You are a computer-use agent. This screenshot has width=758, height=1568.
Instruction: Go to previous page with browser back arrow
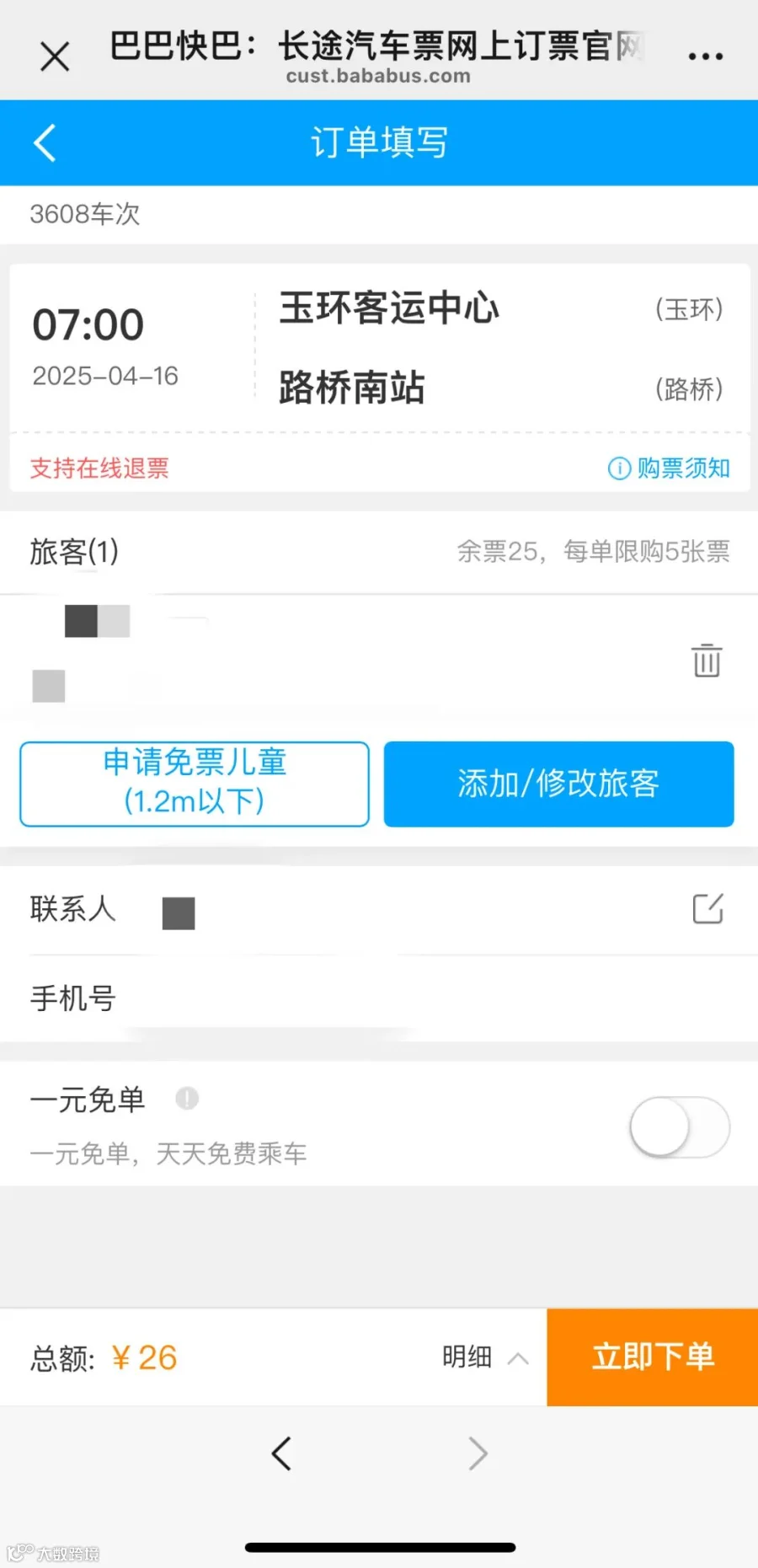pos(281,1453)
